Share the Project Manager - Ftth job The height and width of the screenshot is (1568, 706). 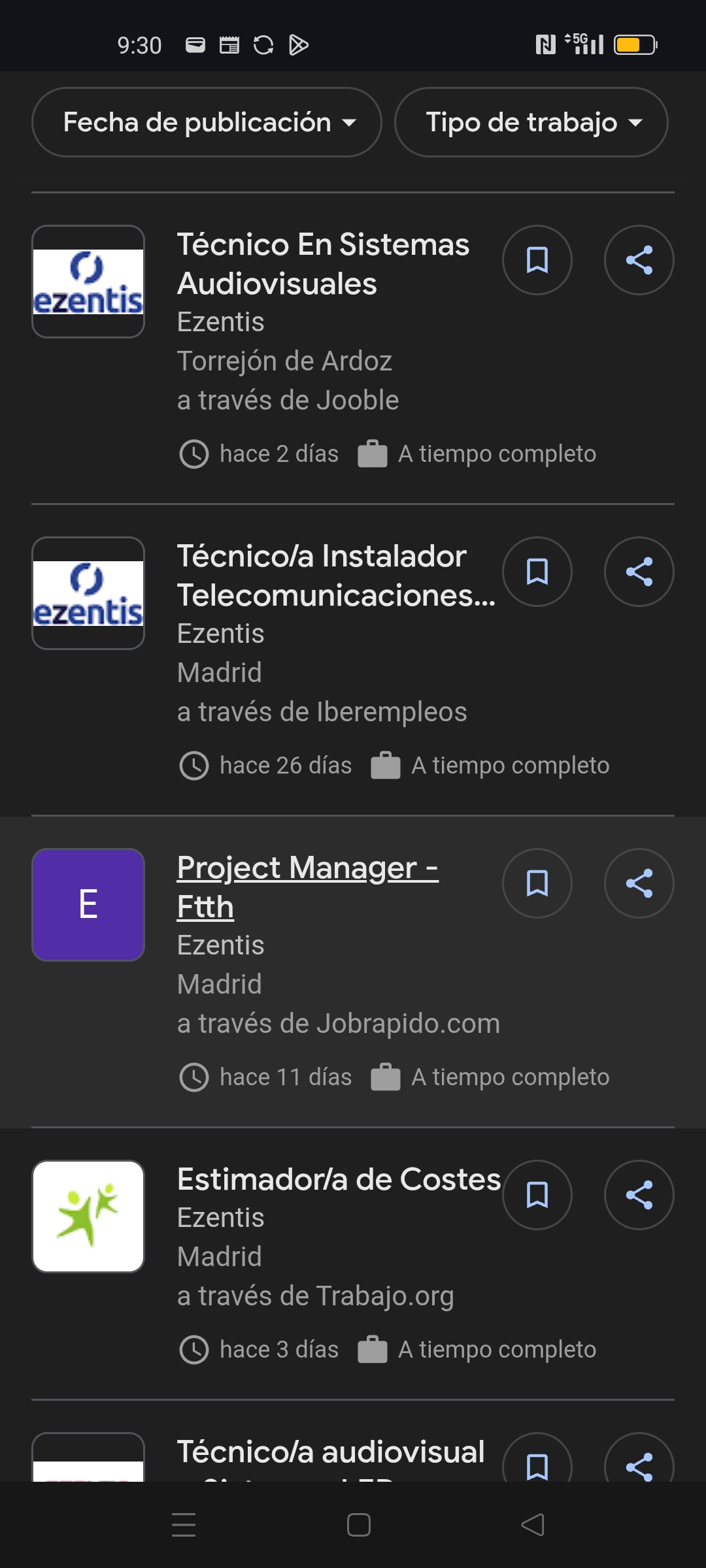point(639,883)
